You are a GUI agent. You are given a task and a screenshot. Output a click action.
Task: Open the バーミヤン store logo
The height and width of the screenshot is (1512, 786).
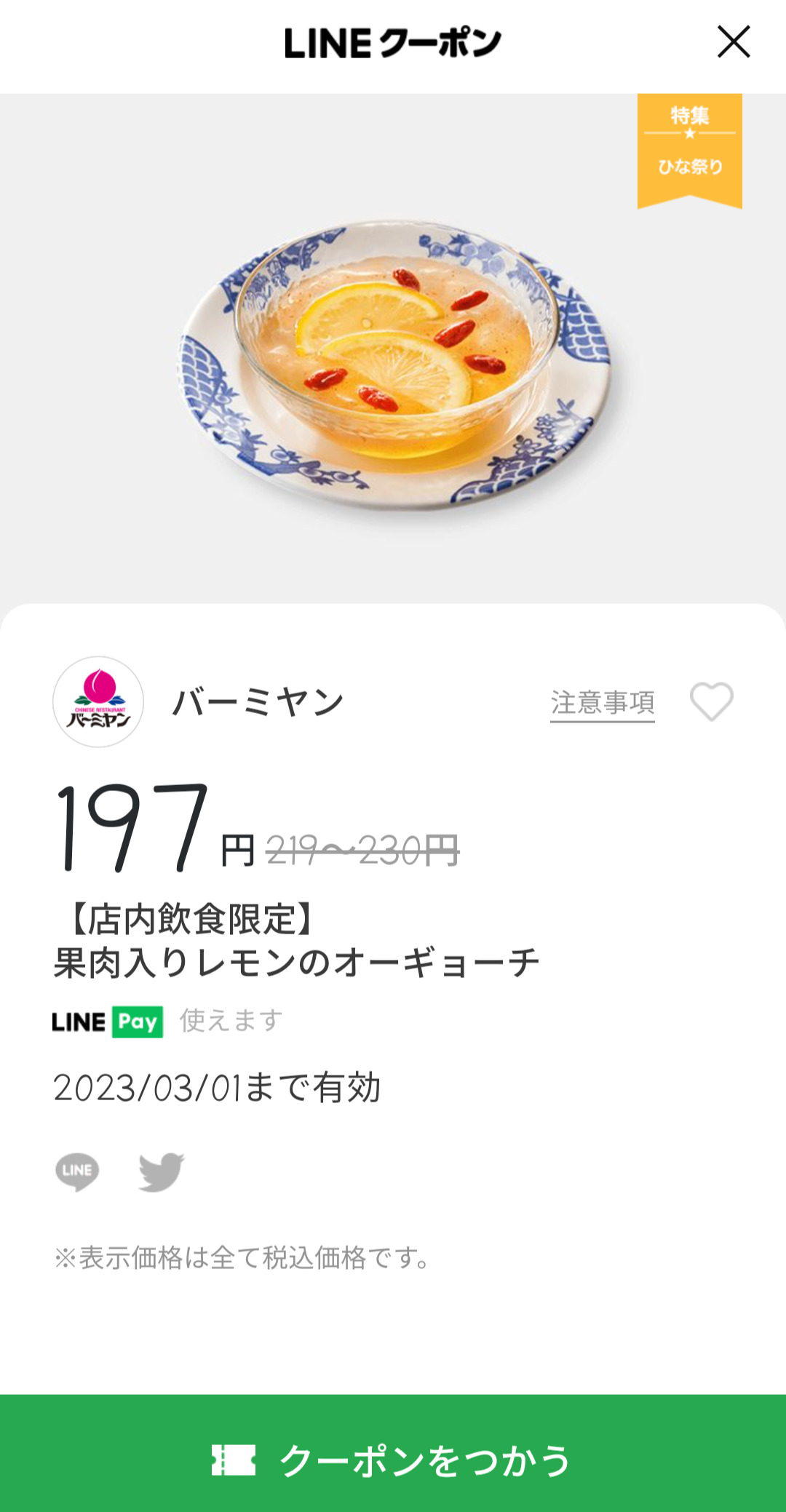point(98,702)
